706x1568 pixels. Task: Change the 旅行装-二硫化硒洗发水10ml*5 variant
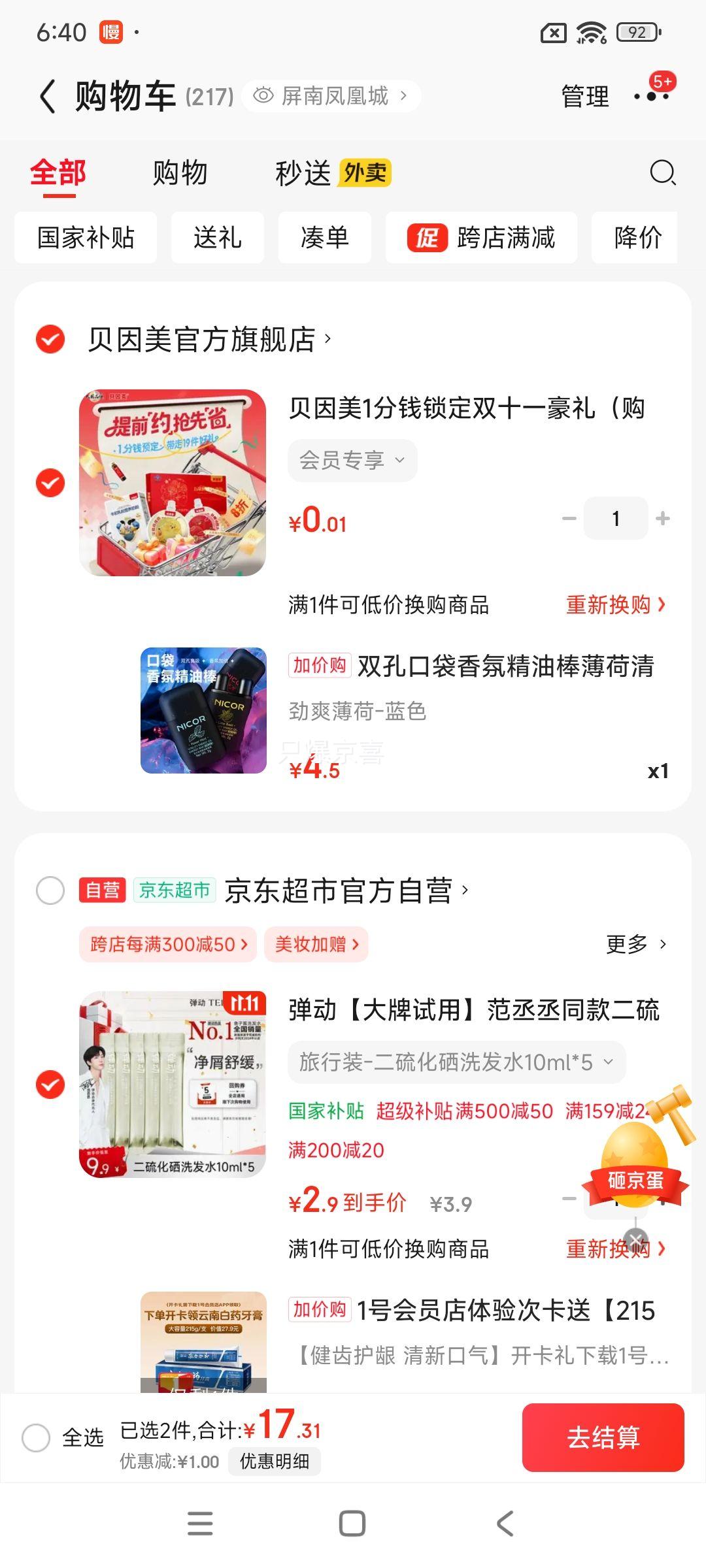[456, 1062]
